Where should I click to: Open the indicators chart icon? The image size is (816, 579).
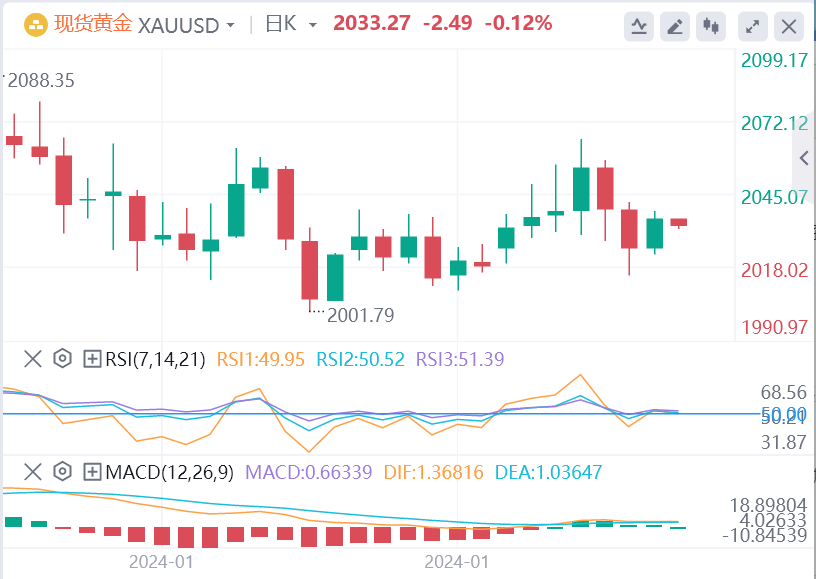point(639,26)
